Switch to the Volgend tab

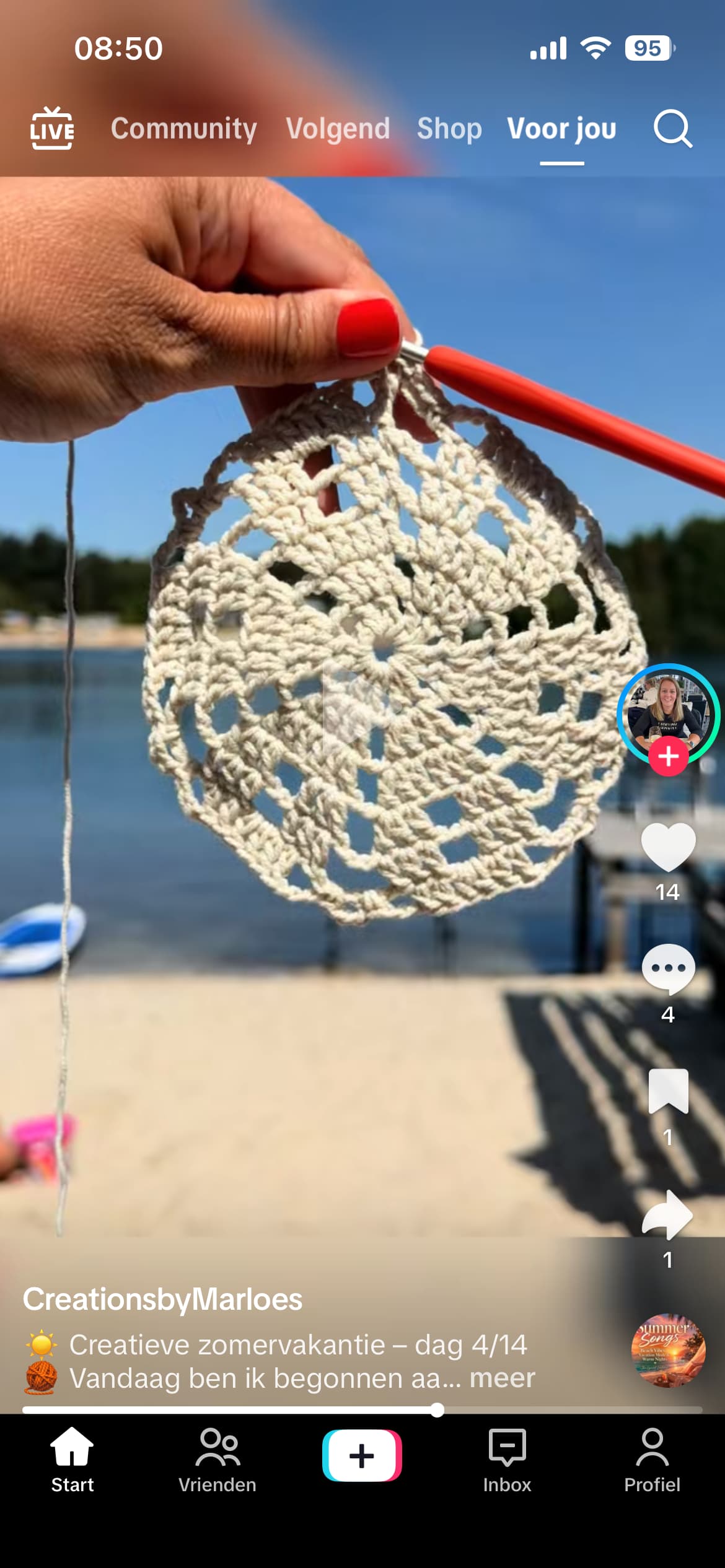tap(338, 129)
